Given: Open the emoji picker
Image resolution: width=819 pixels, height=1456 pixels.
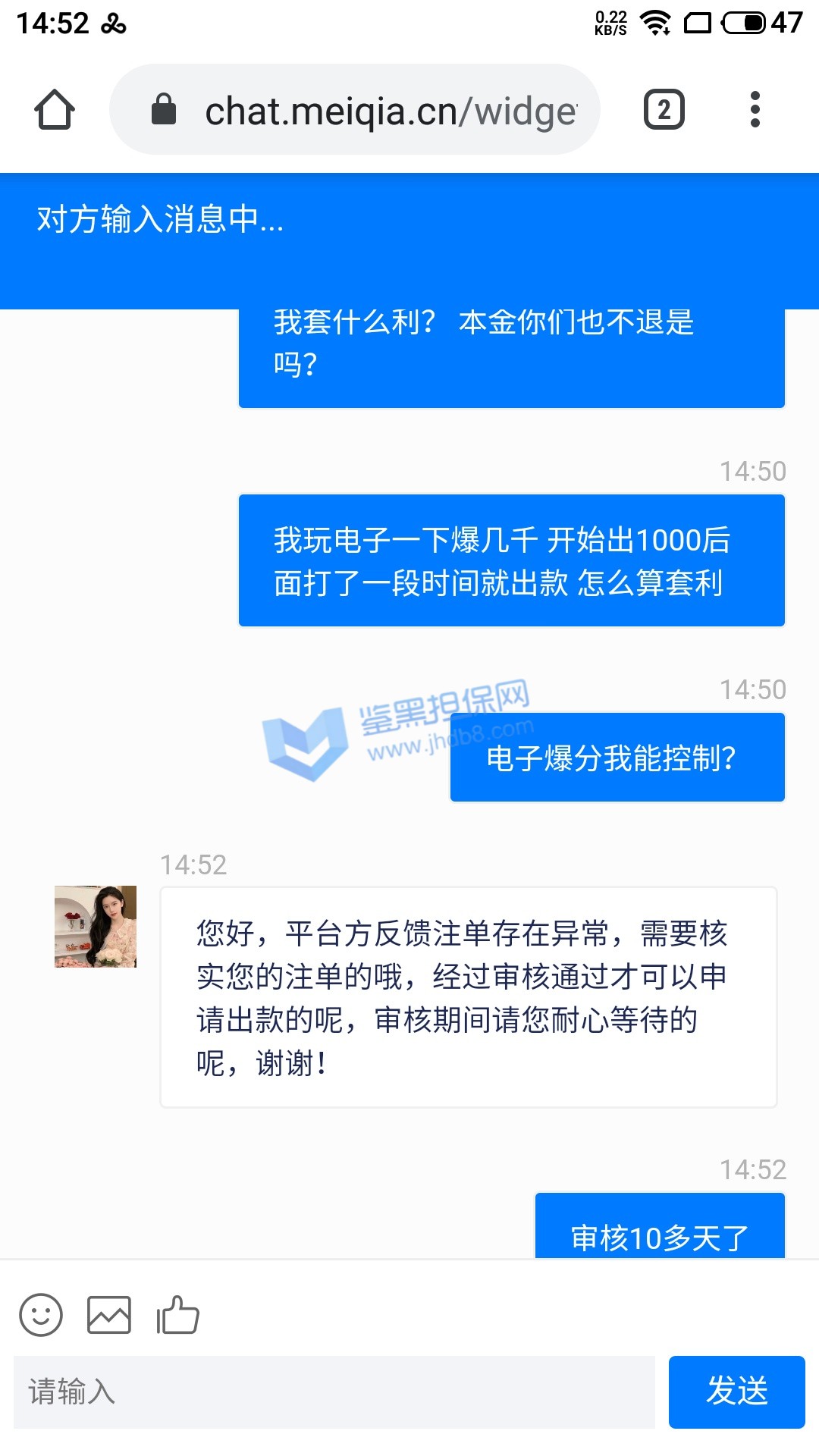Looking at the screenshot, I should coord(41,1314).
